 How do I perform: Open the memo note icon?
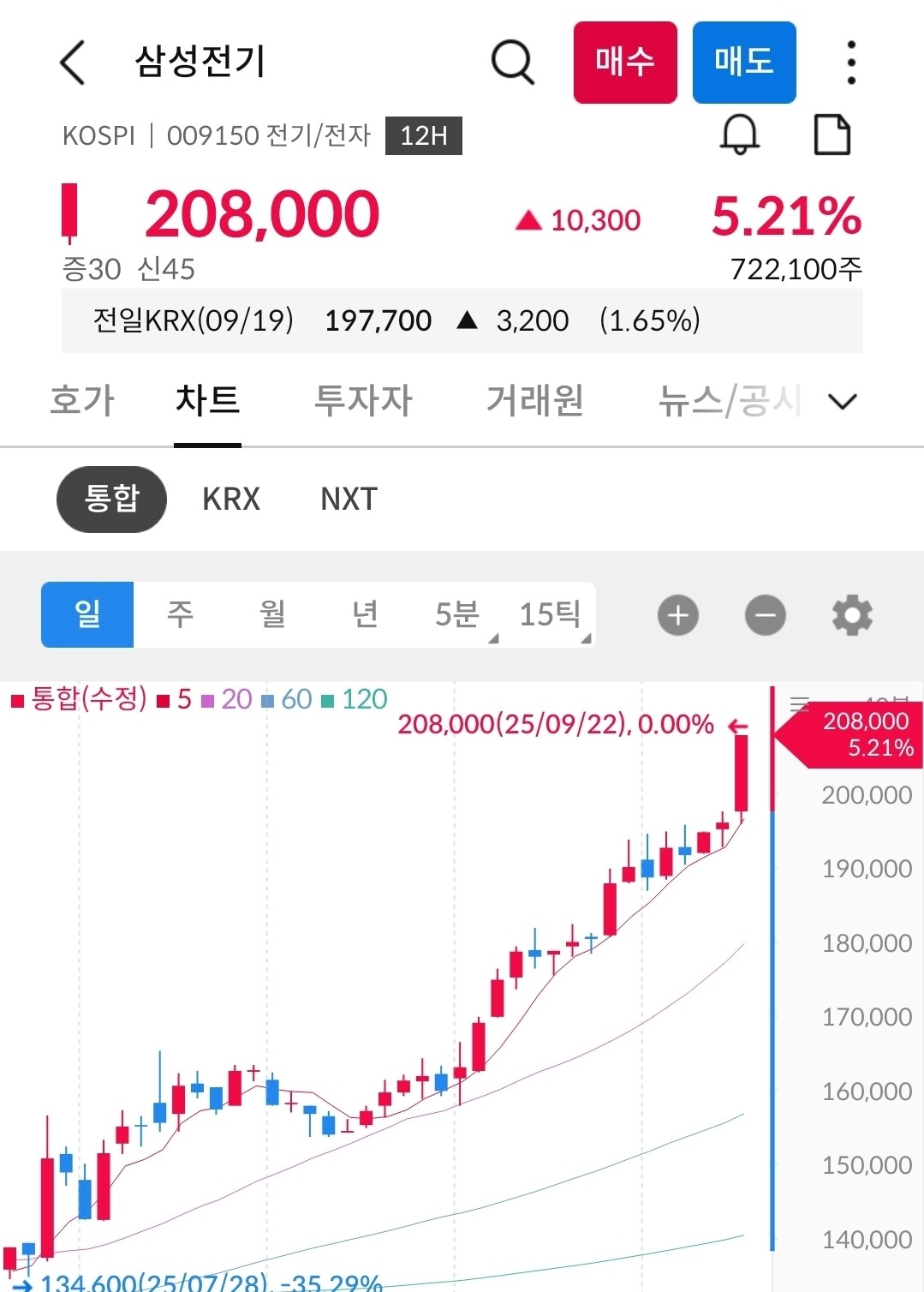pyautogui.click(x=832, y=135)
